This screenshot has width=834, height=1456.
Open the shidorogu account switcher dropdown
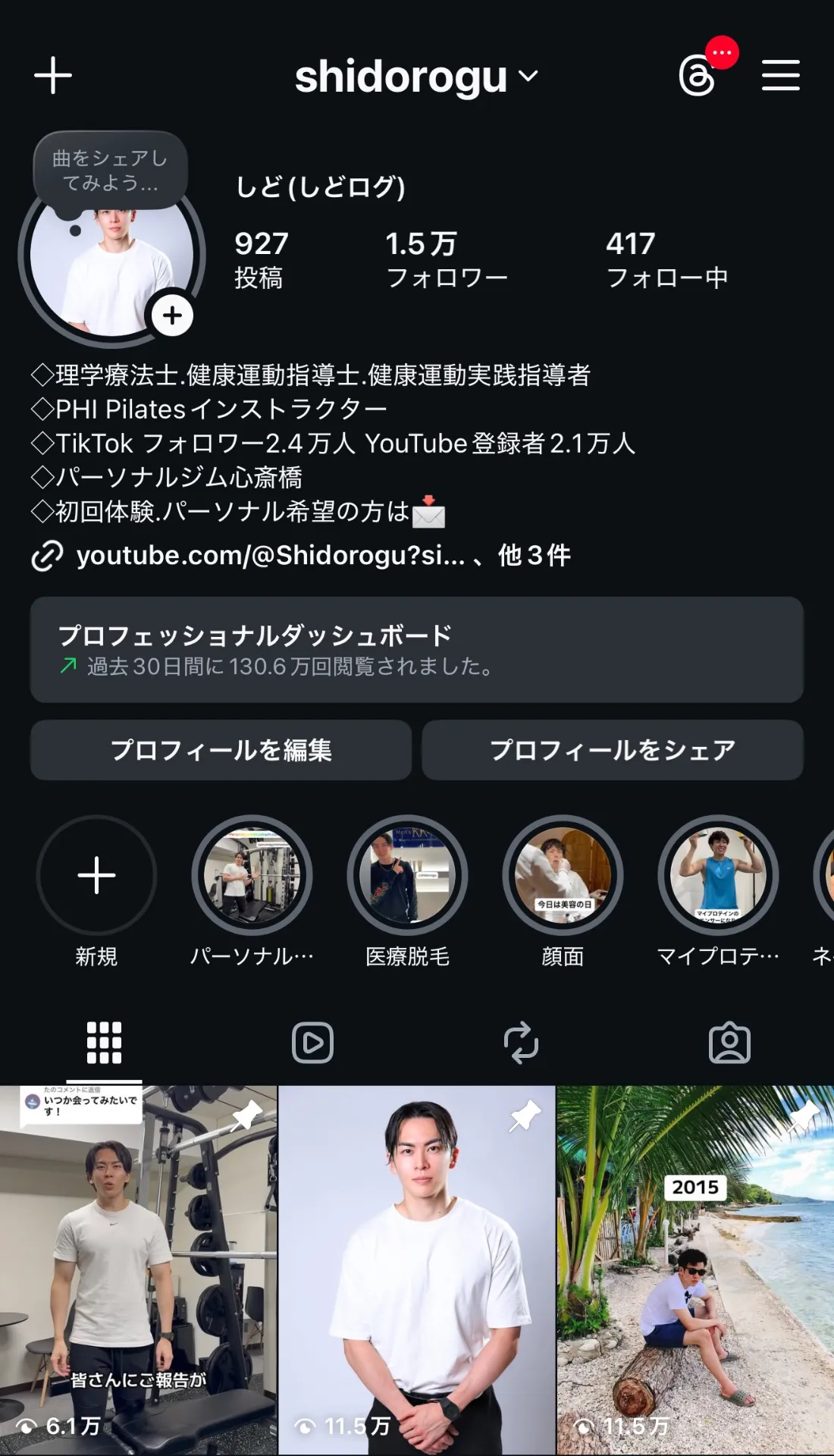point(415,77)
